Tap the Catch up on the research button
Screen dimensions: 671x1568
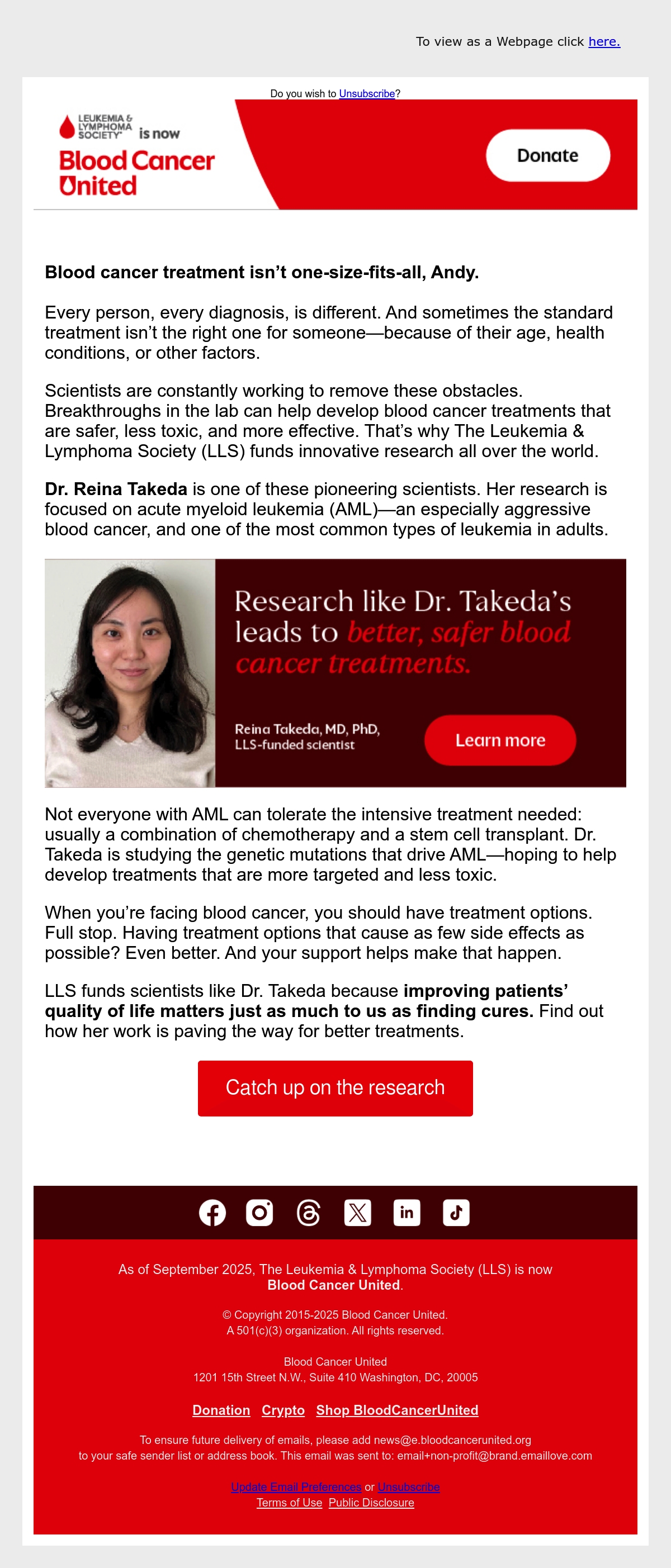point(335,1089)
